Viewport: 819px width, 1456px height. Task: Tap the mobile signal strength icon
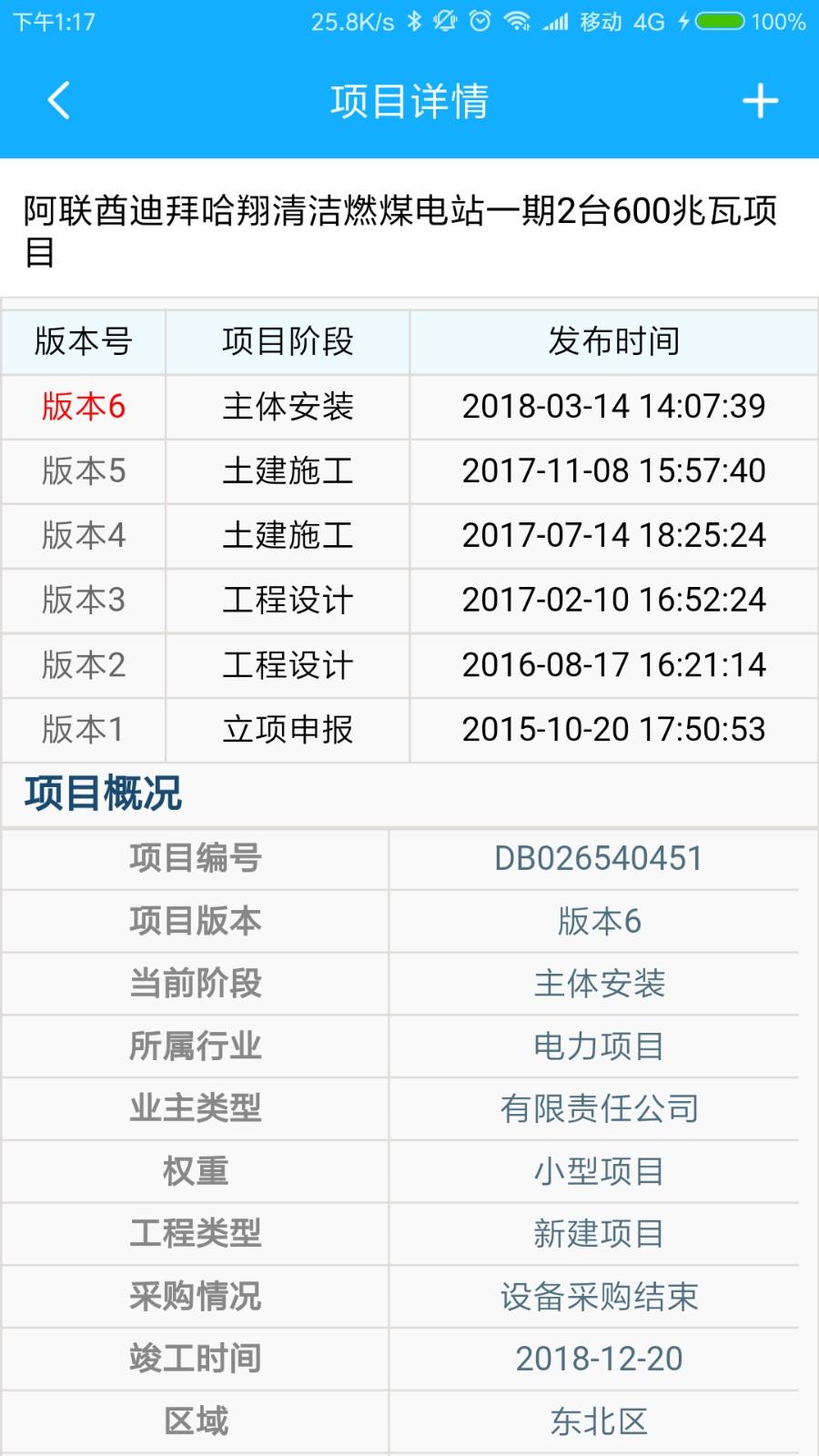pyautogui.click(x=557, y=20)
